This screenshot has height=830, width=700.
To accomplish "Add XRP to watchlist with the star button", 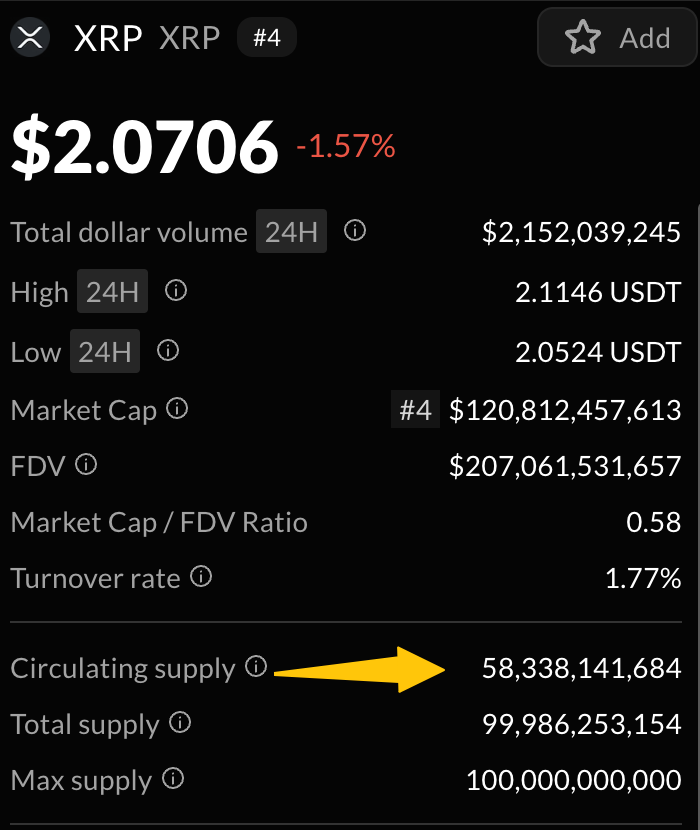I will point(616,38).
